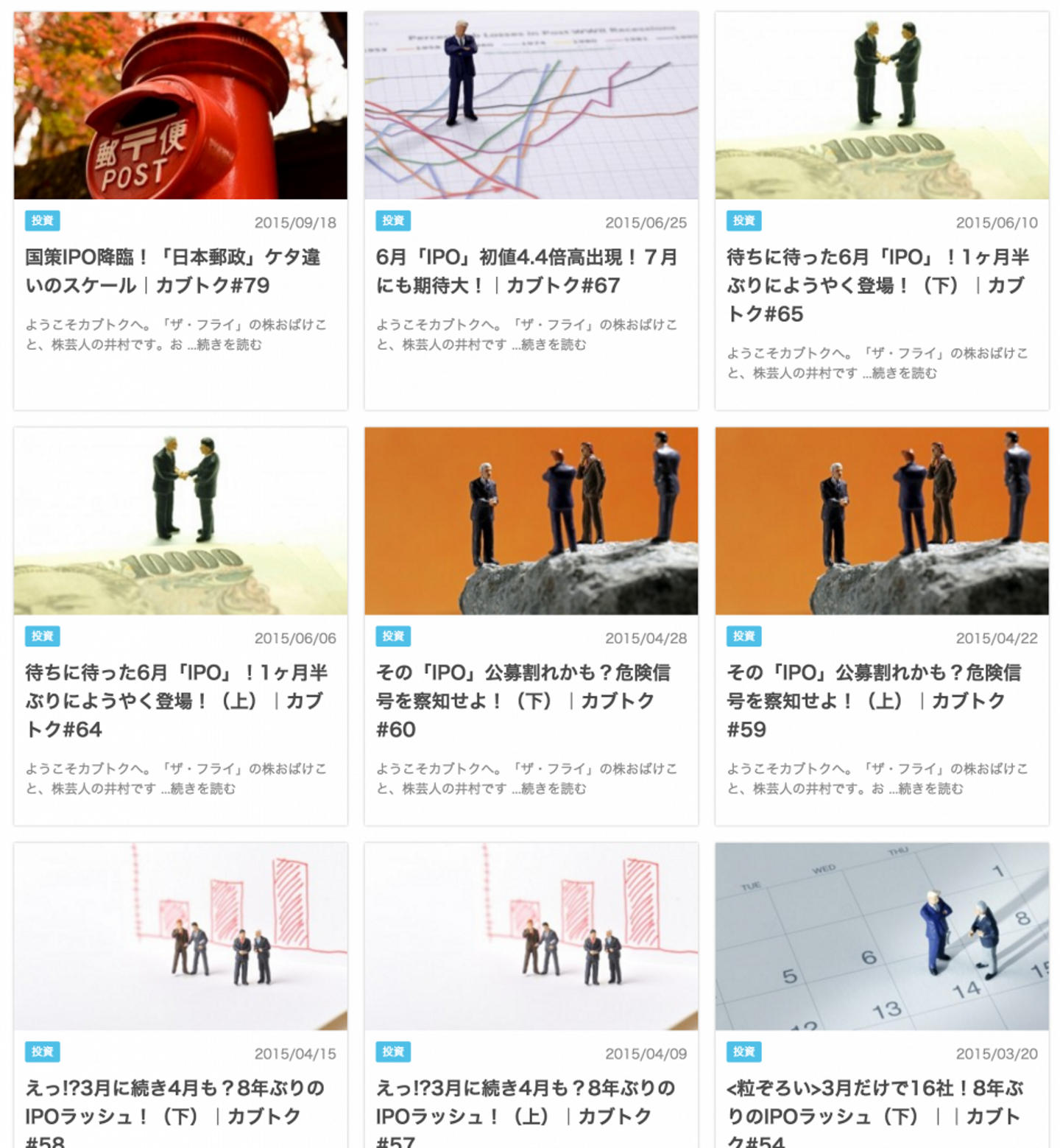Open the カブトク#64 article card

click(x=176, y=700)
